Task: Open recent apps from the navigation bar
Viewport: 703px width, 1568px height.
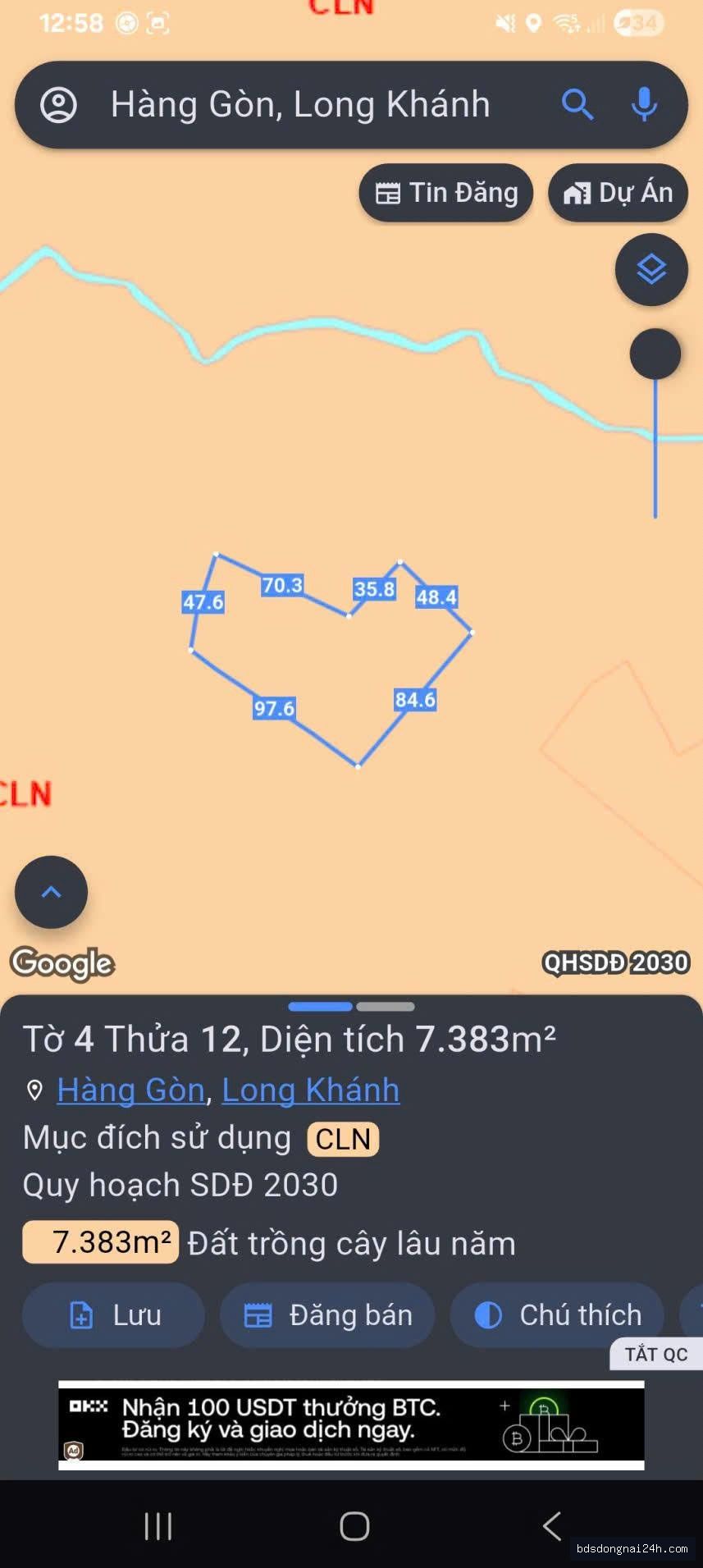Action: (x=157, y=1526)
